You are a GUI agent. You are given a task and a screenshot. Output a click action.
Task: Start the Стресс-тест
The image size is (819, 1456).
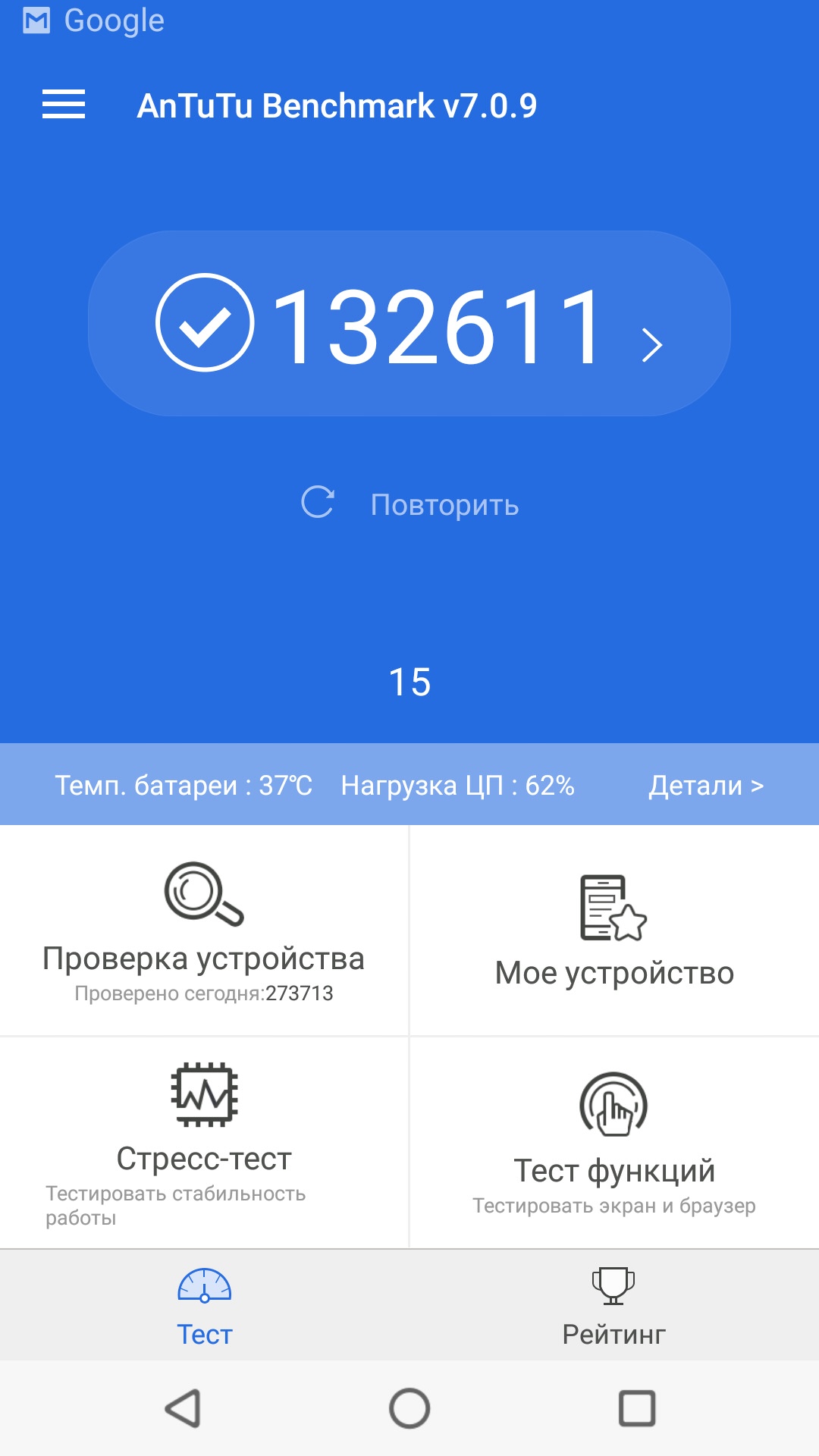(204, 1142)
